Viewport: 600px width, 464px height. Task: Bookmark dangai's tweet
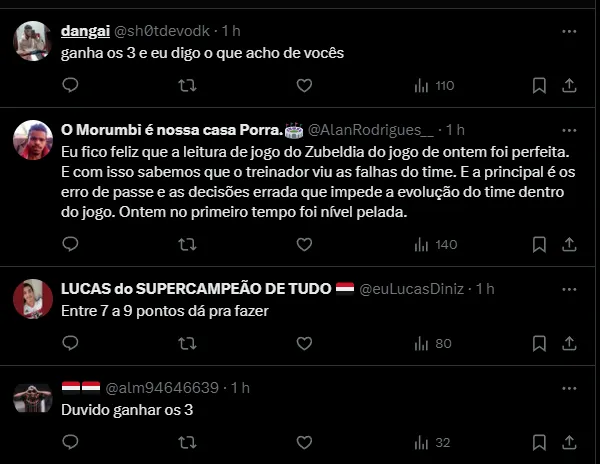click(539, 86)
